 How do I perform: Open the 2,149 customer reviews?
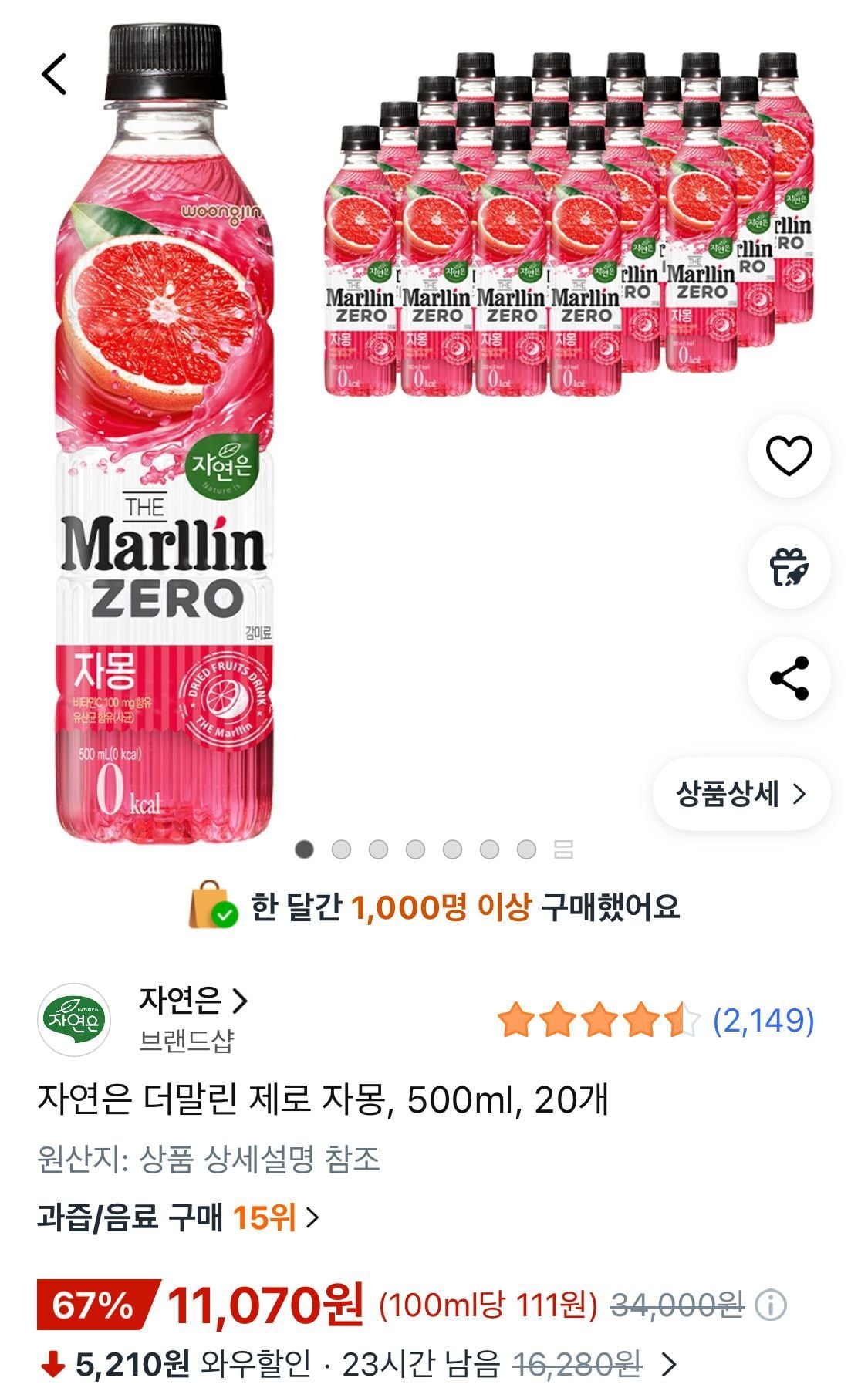763,1020
